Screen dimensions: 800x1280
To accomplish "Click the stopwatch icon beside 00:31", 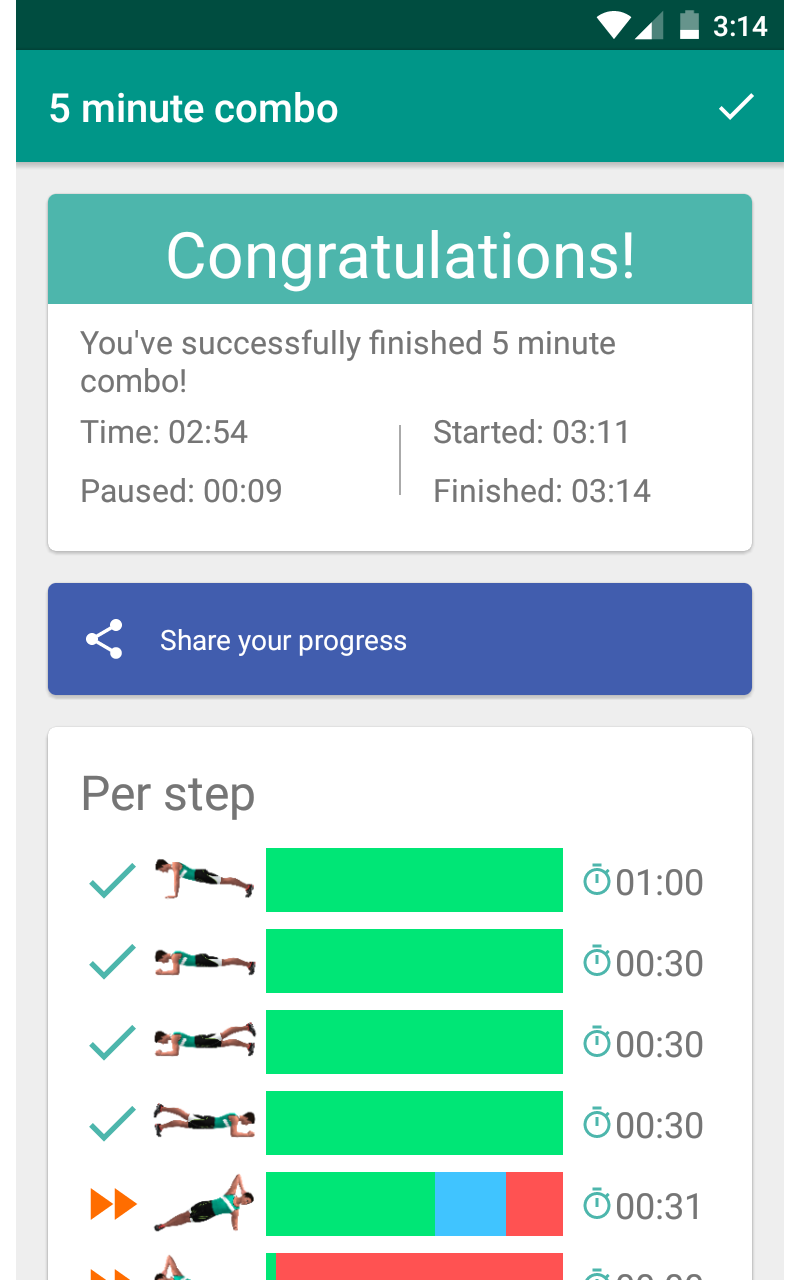I will (597, 1205).
